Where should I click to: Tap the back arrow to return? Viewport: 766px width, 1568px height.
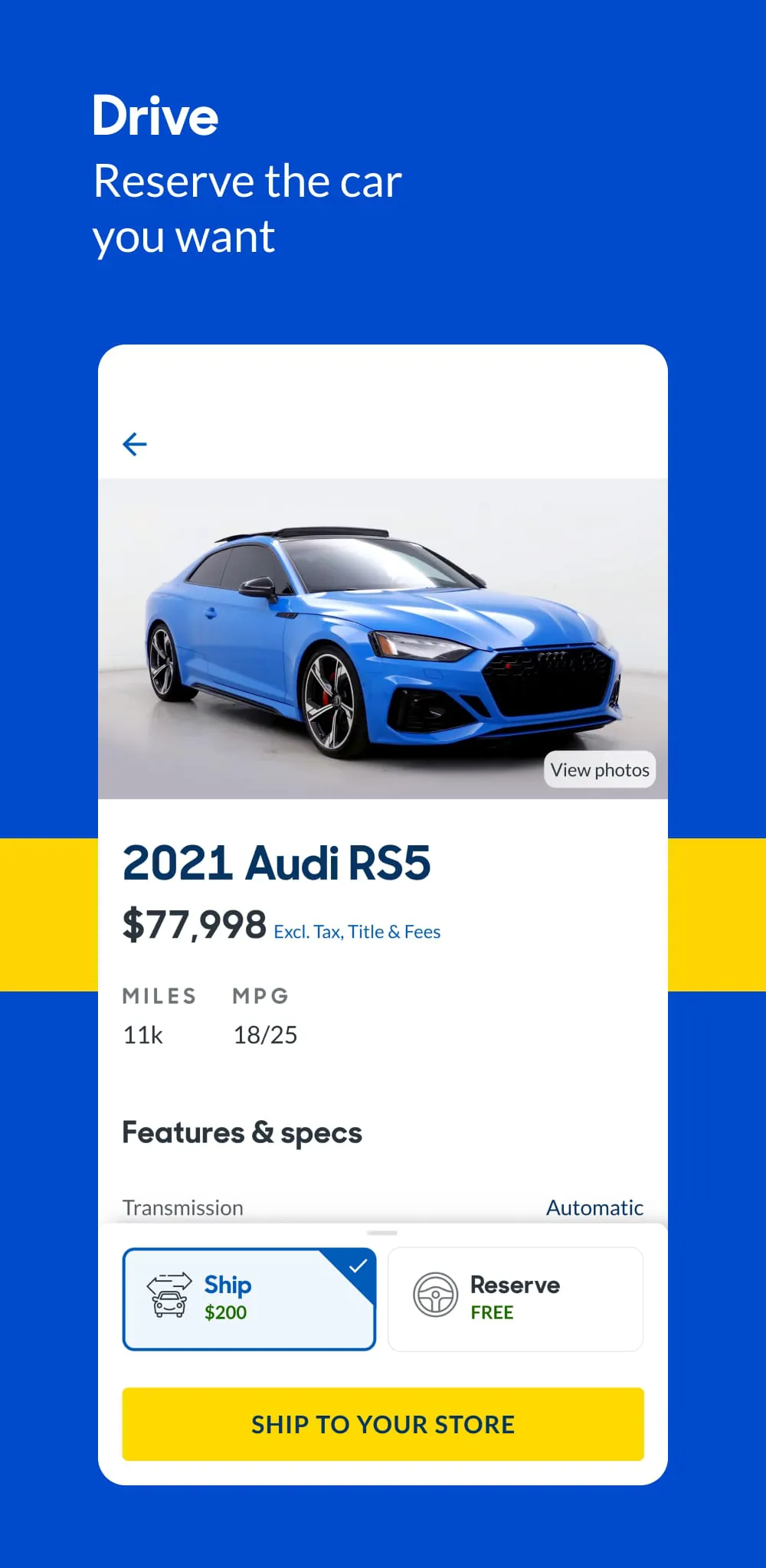click(135, 443)
